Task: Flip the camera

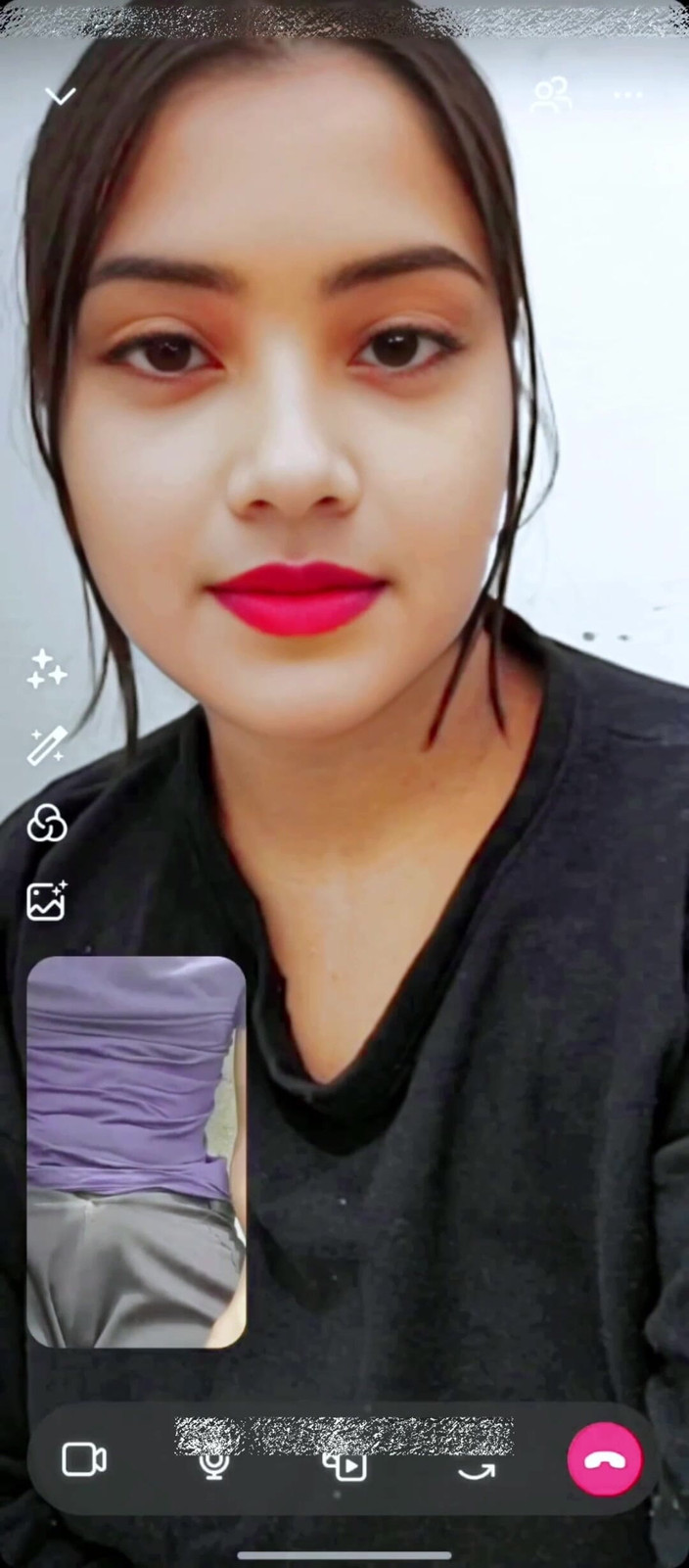Action: tap(477, 1469)
